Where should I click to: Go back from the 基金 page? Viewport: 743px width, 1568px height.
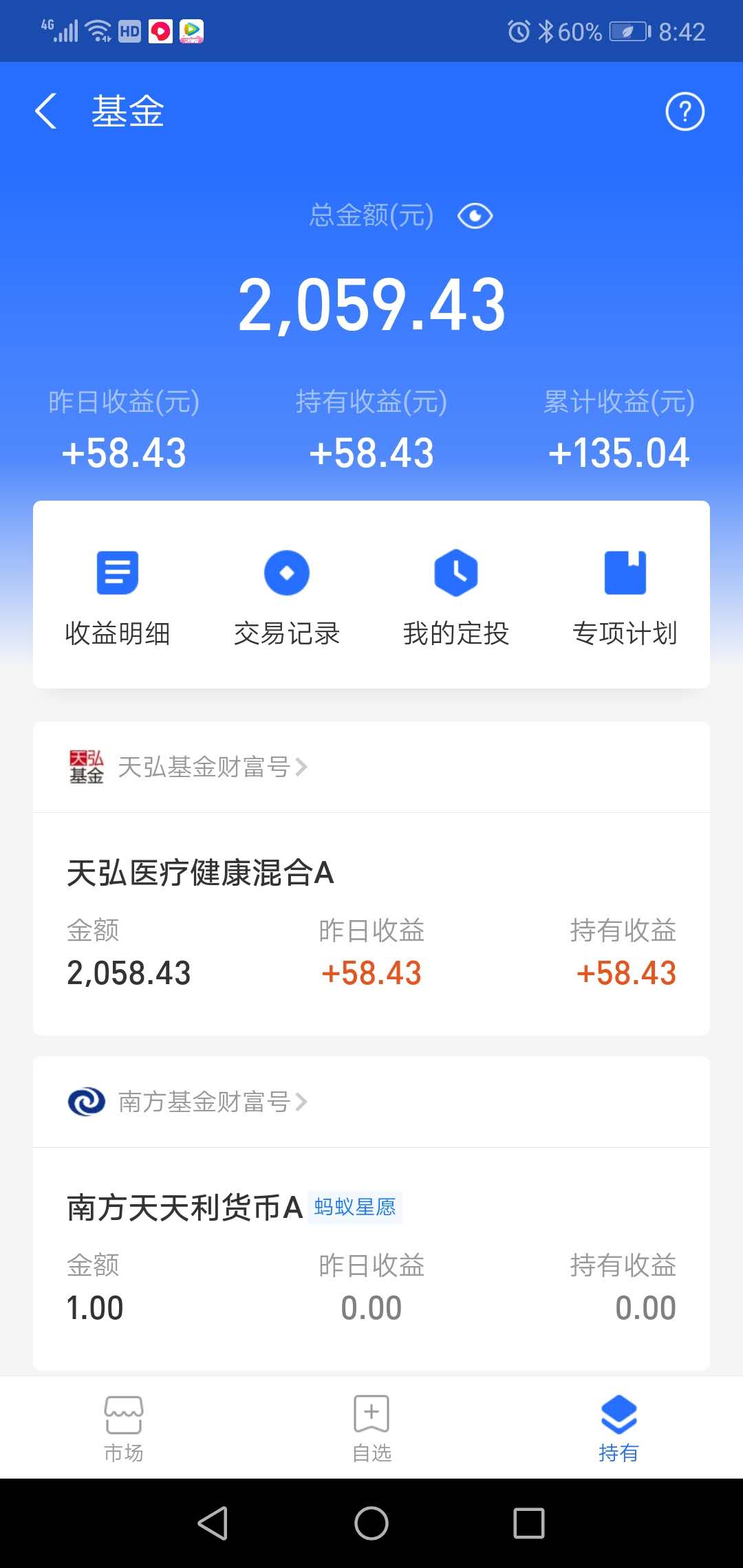[x=45, y=111]
